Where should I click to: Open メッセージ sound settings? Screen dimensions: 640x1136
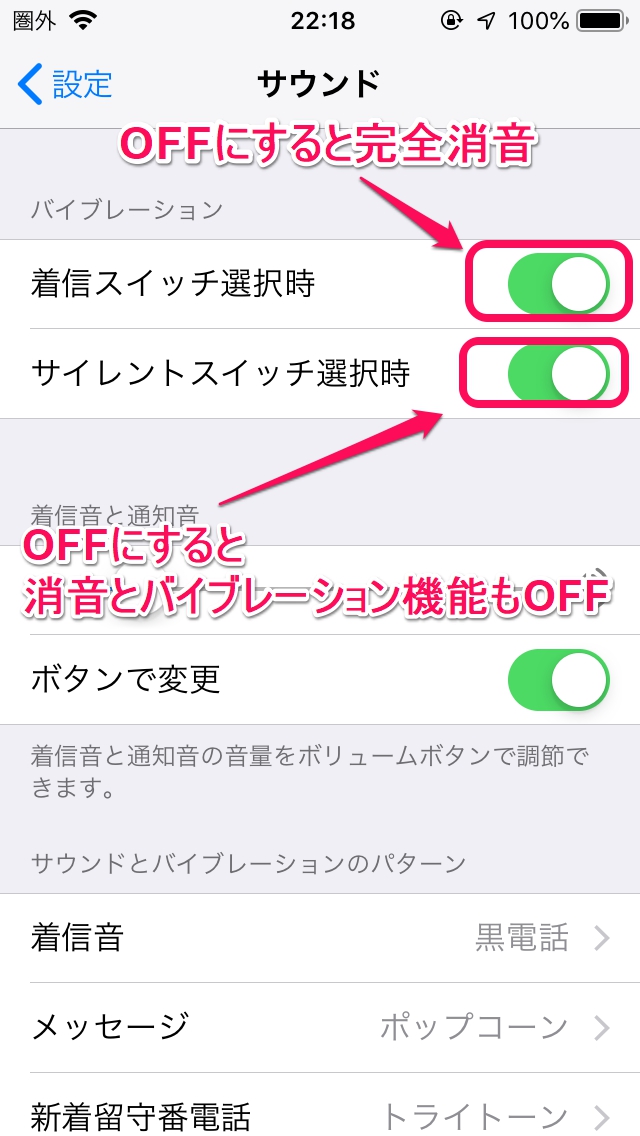[x=320, y=1027]
